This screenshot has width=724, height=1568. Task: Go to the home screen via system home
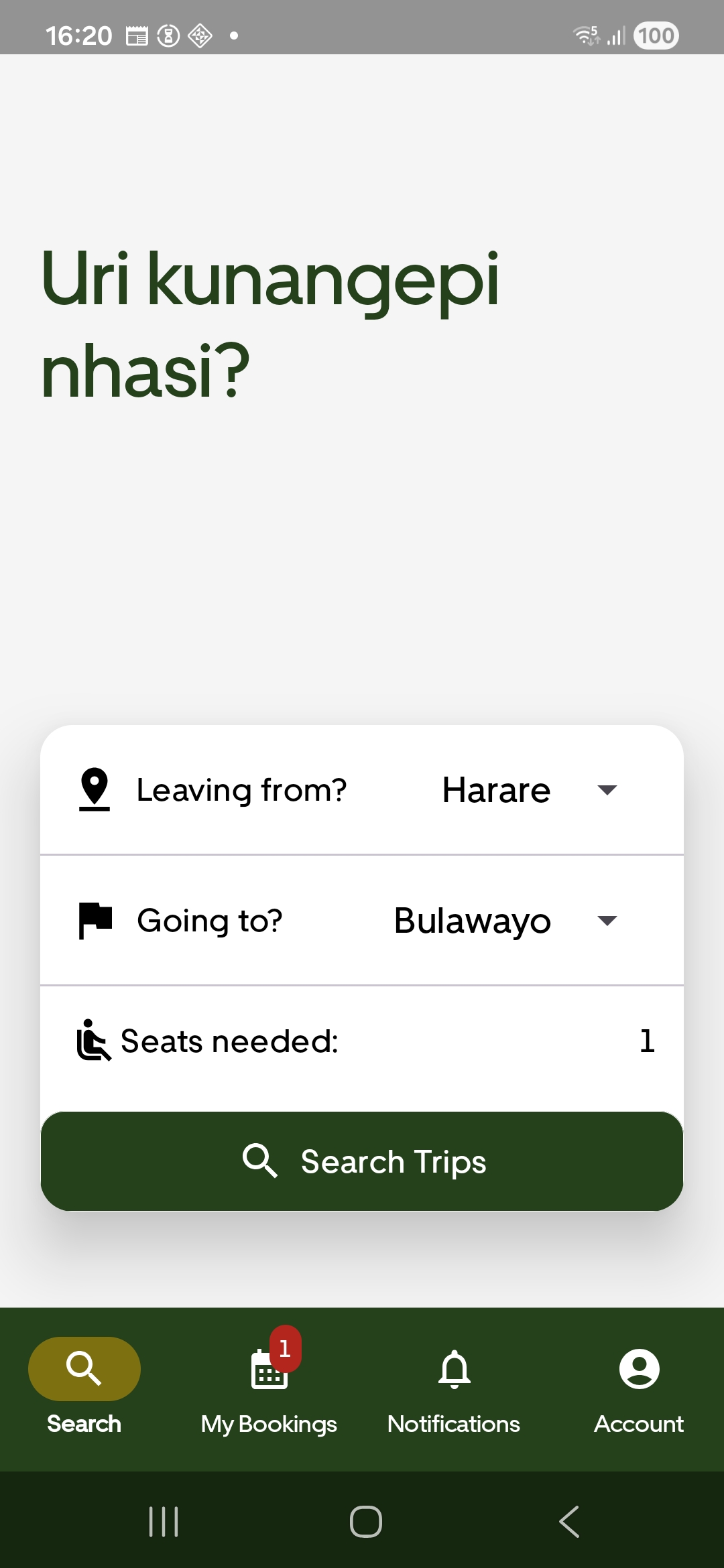pyautogui.click(x=365, y=1521)
